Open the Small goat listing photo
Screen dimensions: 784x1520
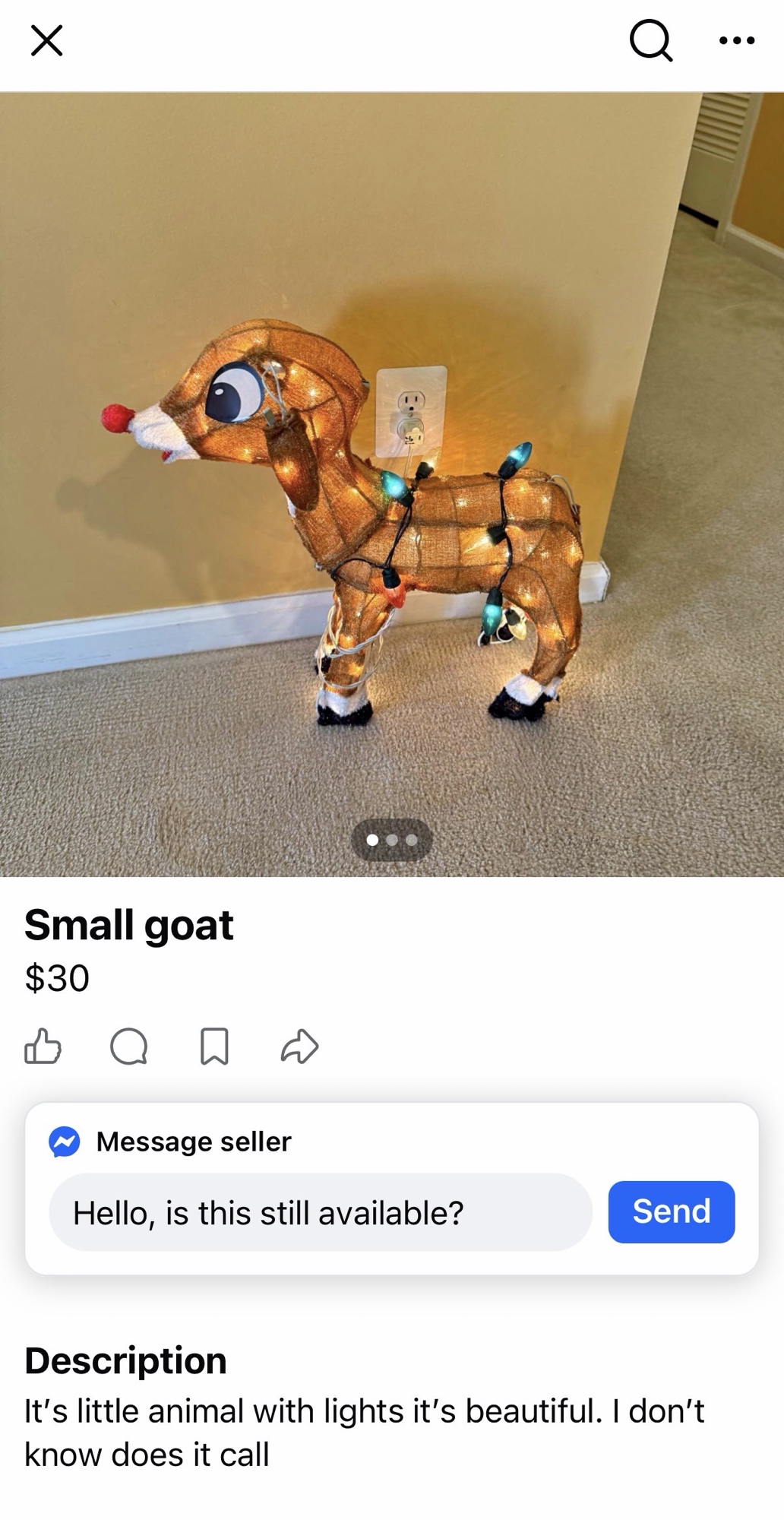coord(391,484)
